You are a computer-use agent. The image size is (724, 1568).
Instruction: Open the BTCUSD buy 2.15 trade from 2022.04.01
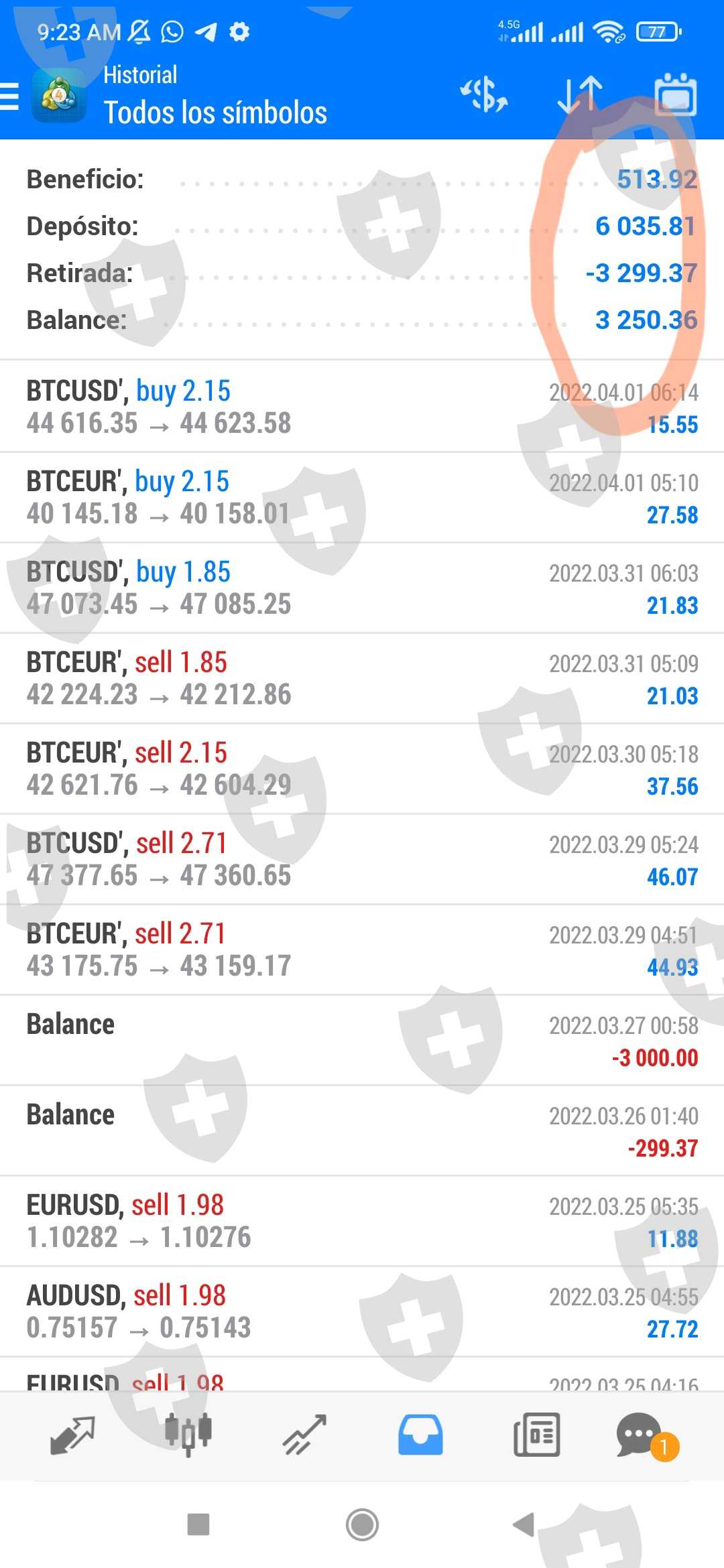[x=362, y=407]
